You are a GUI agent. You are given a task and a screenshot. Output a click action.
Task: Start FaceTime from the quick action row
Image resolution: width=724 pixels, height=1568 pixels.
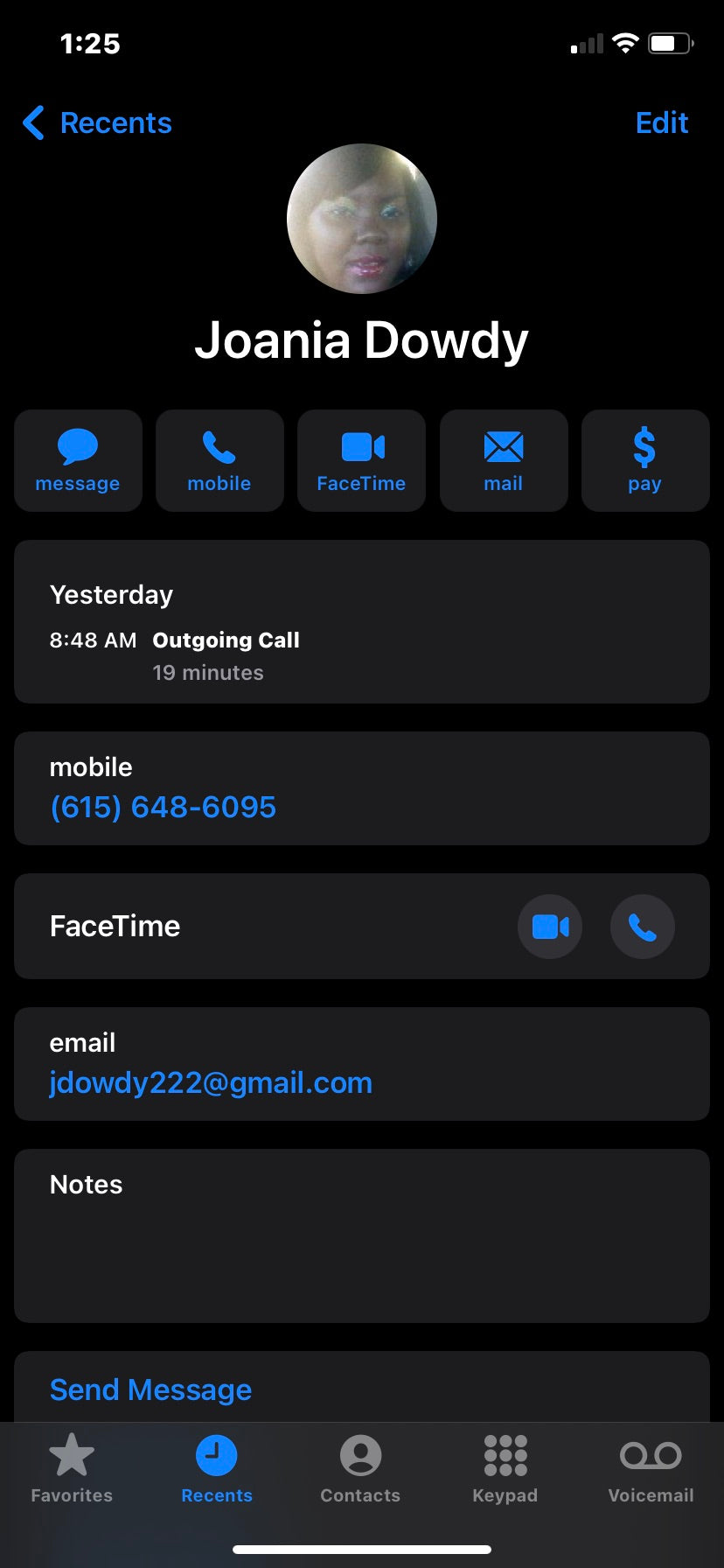[361, 460]
